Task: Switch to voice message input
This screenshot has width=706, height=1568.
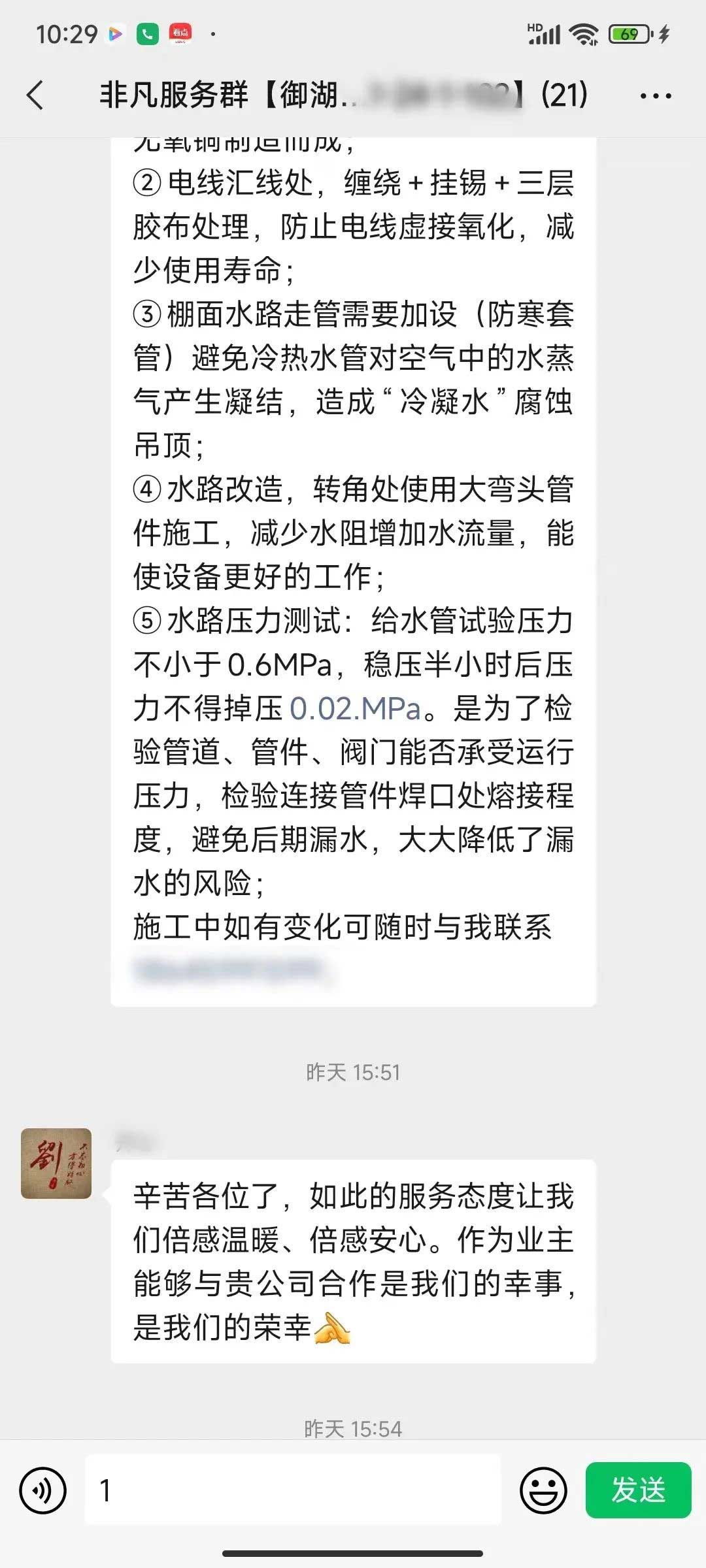Action: 43,1490
